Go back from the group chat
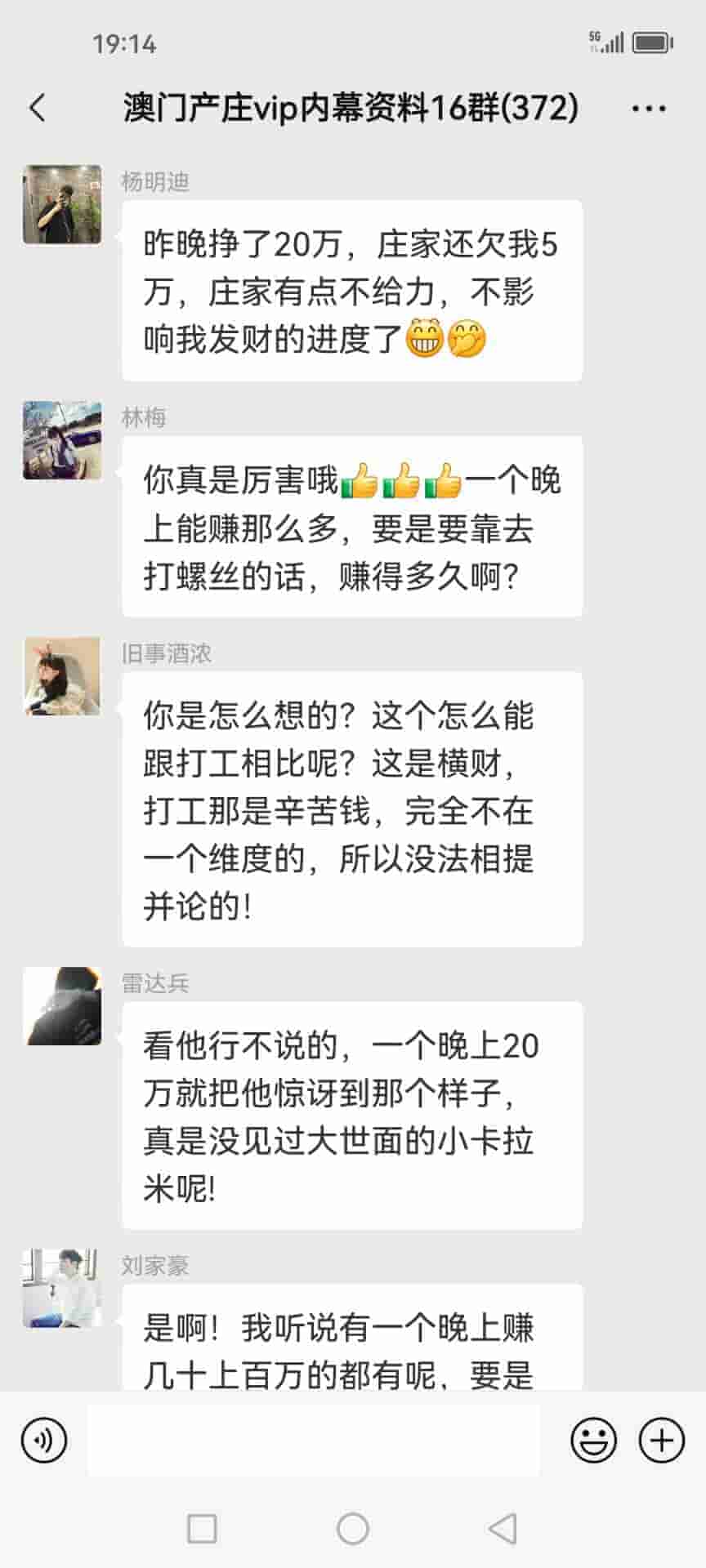The height and width of the screenshot is (1568, 706). pos(38,108)
